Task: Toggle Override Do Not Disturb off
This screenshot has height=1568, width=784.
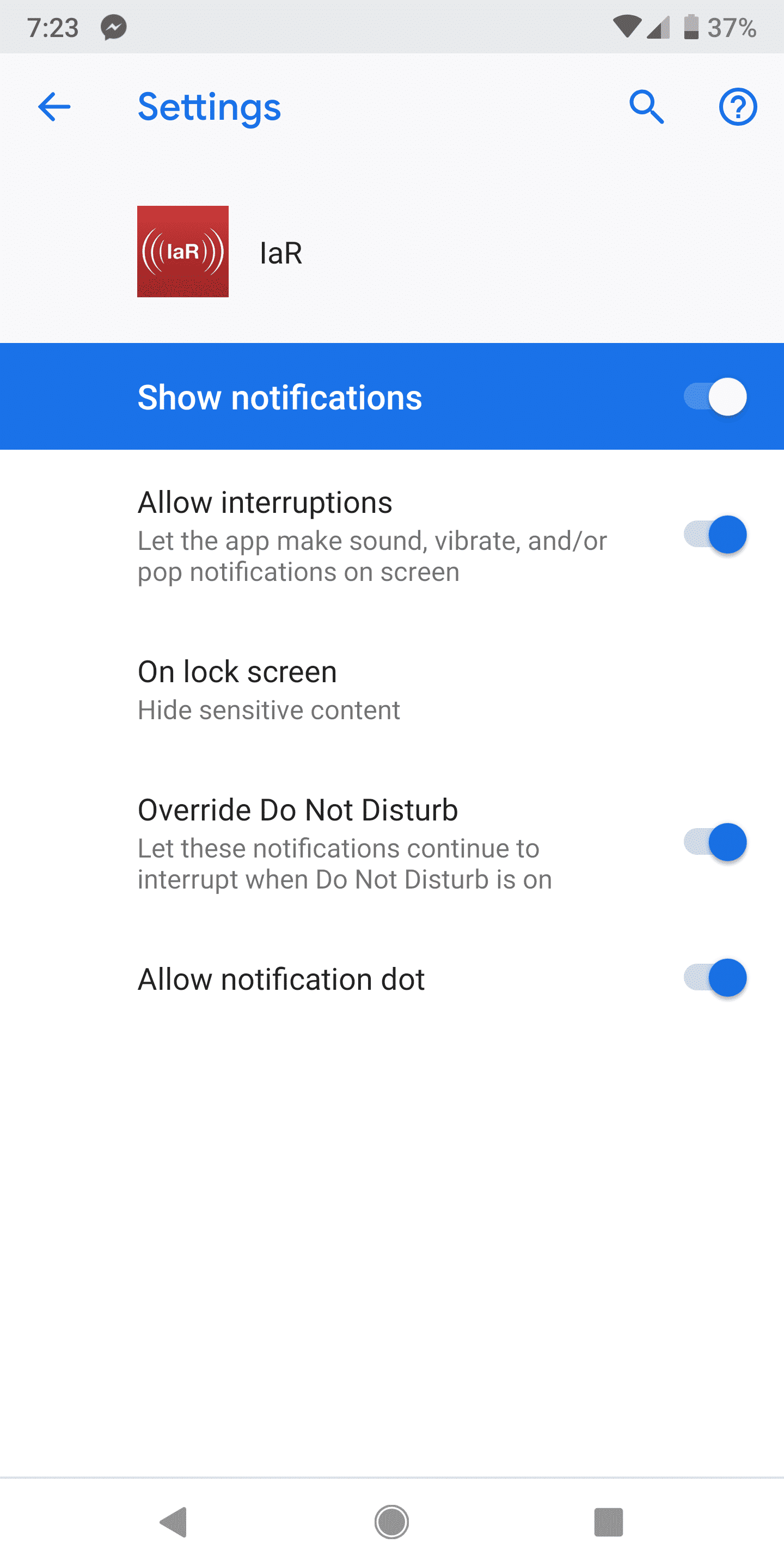Action: click(715, 842)
